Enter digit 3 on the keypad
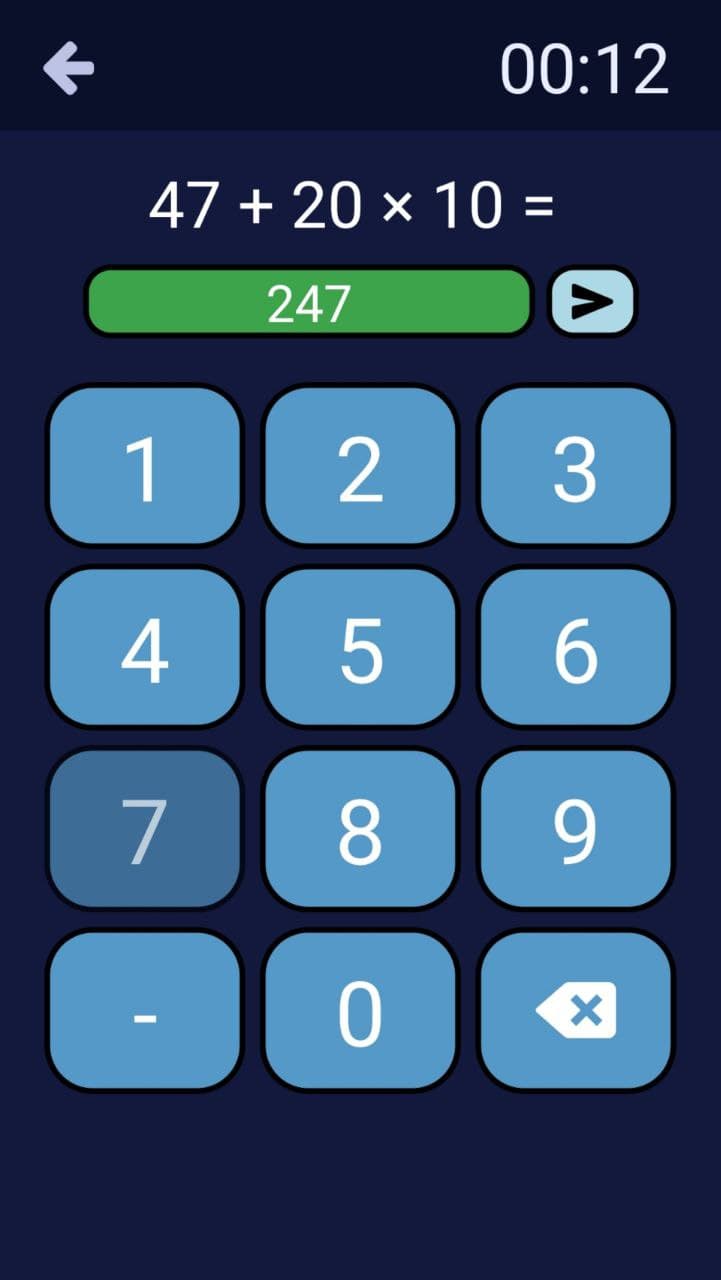 [x=575, y=467]
